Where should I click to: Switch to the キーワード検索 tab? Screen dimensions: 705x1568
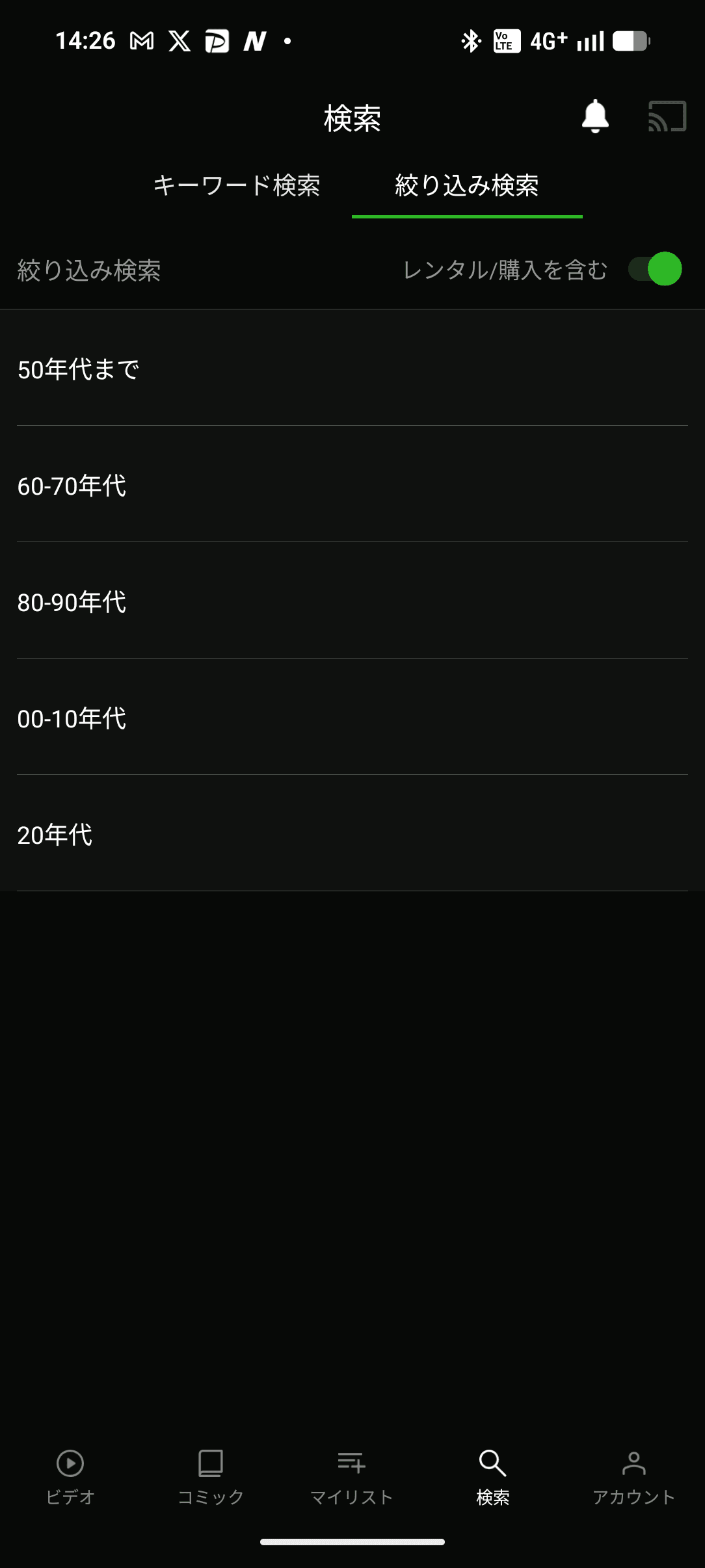(237, 186)
